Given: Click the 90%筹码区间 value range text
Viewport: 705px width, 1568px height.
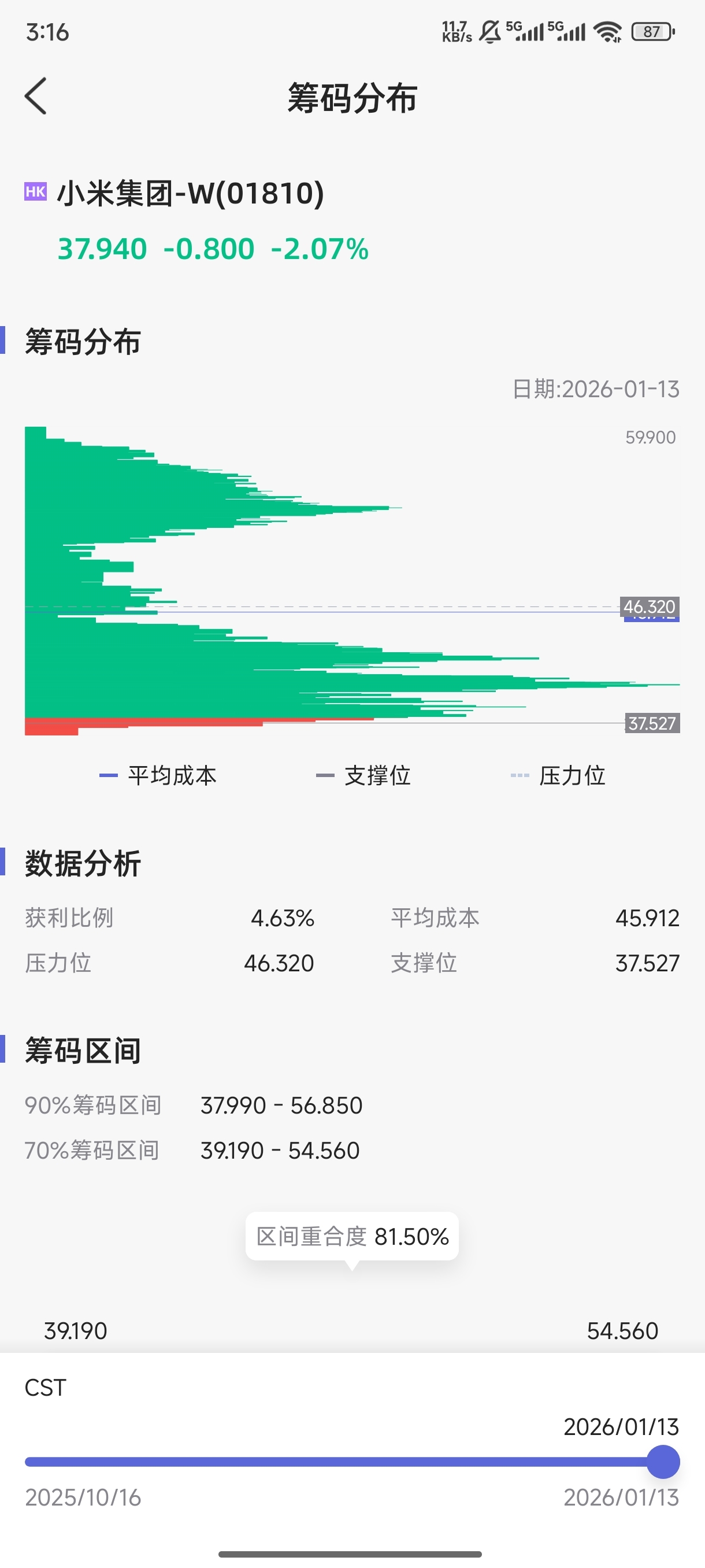Looking at the screenshot, I should 282,1105.
